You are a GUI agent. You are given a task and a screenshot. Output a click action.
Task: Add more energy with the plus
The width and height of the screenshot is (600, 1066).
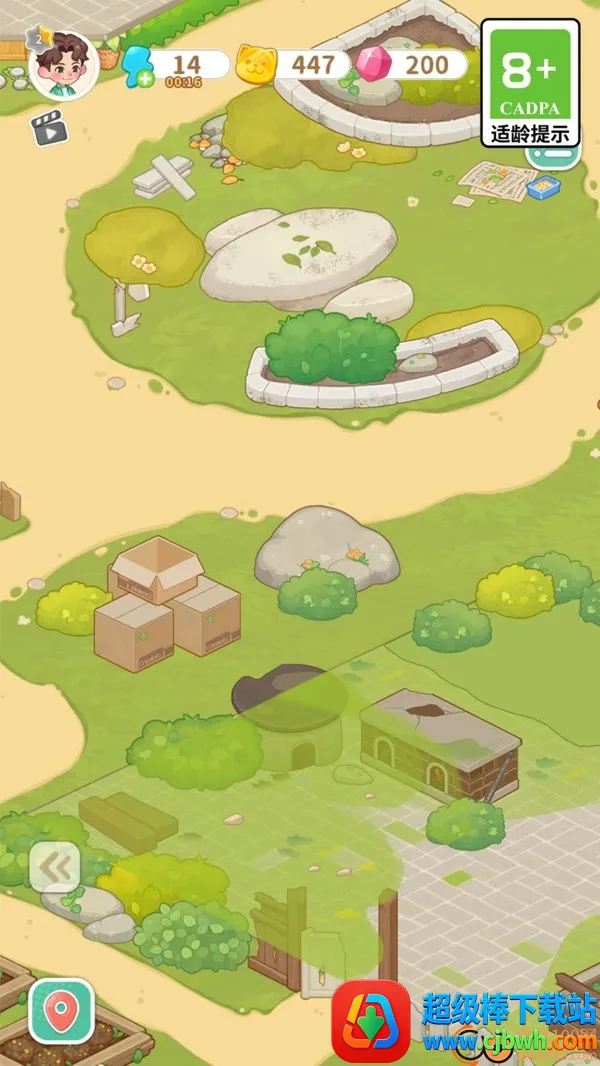pos(145,79)
